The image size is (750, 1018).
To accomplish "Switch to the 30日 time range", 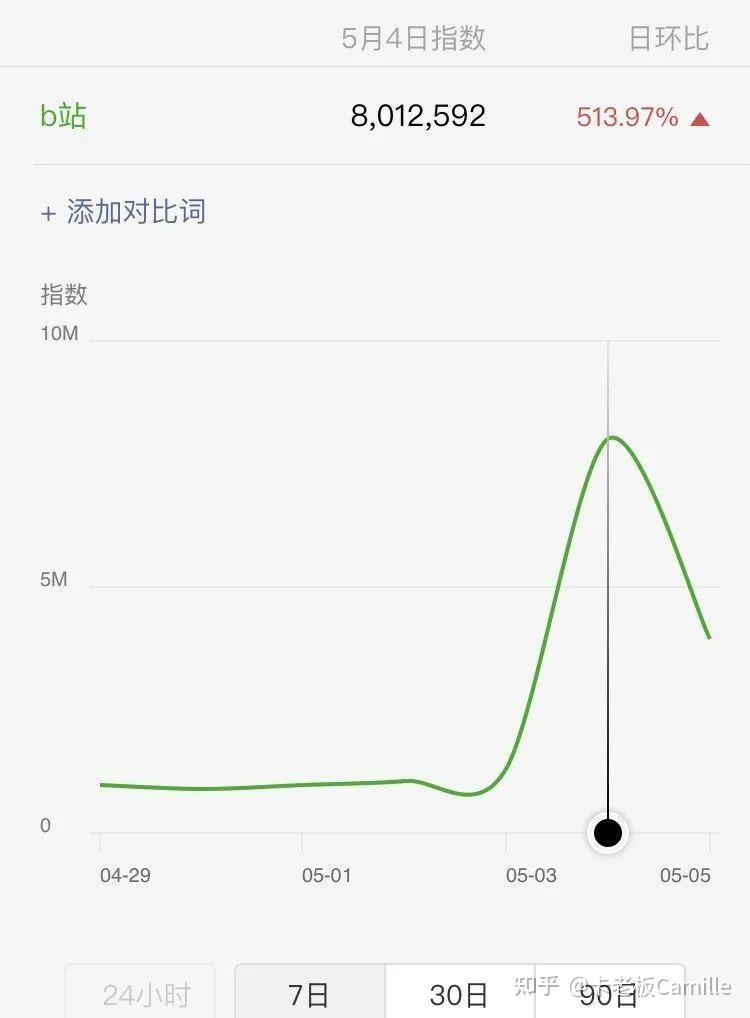I will 459,994.
